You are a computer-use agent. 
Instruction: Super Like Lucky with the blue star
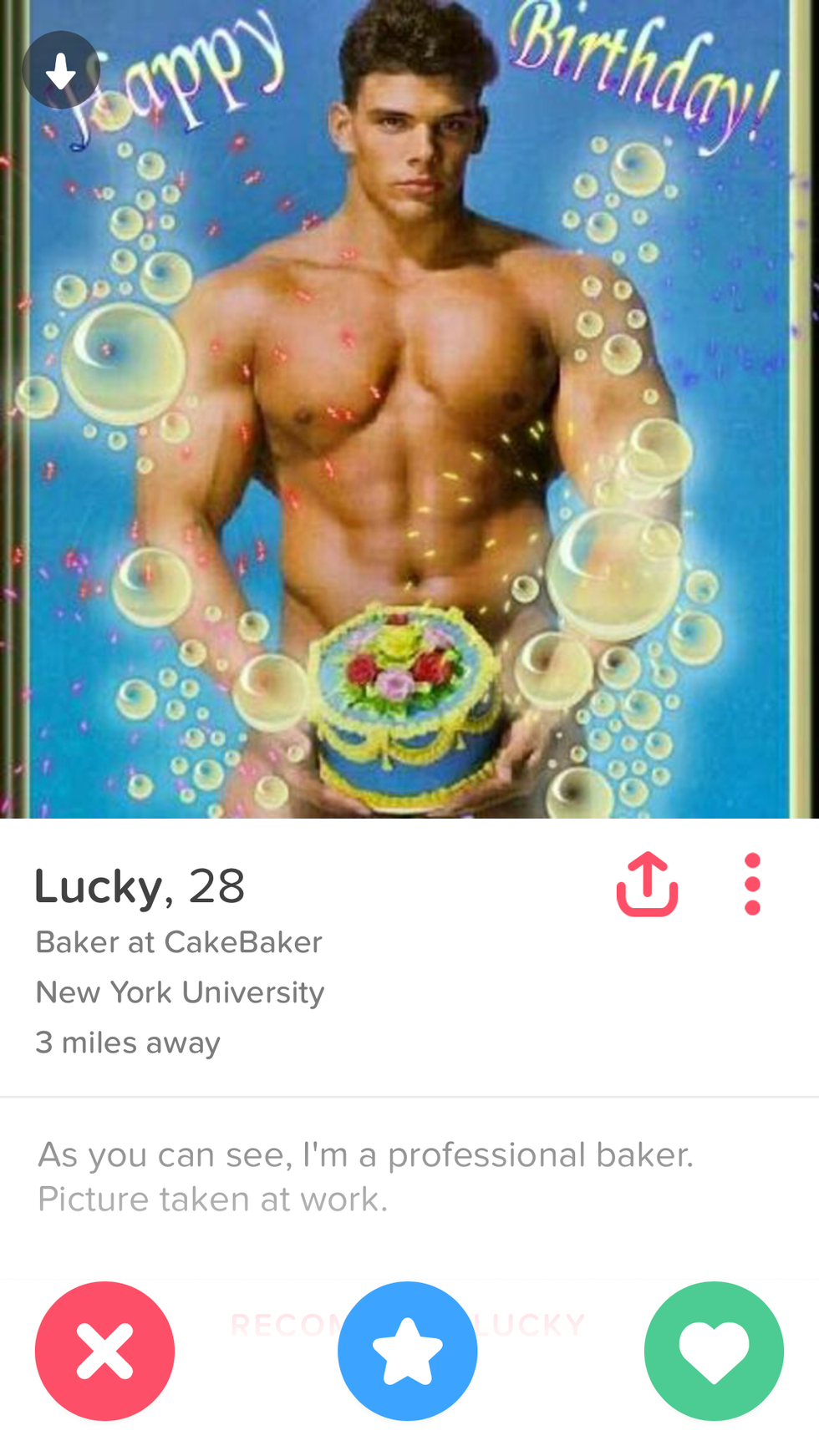coord(408,1351)
